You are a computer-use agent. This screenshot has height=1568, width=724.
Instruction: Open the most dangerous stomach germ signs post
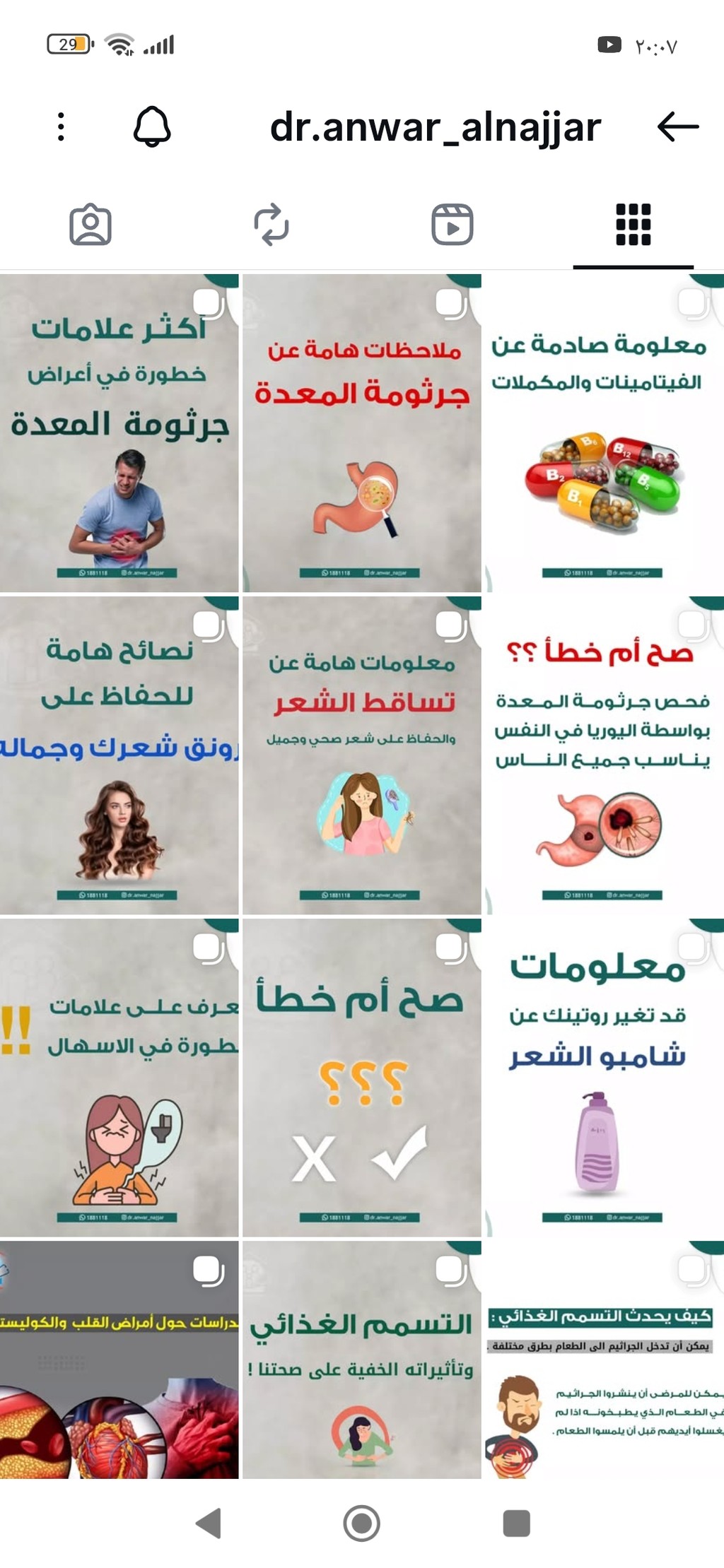[119, 432]
